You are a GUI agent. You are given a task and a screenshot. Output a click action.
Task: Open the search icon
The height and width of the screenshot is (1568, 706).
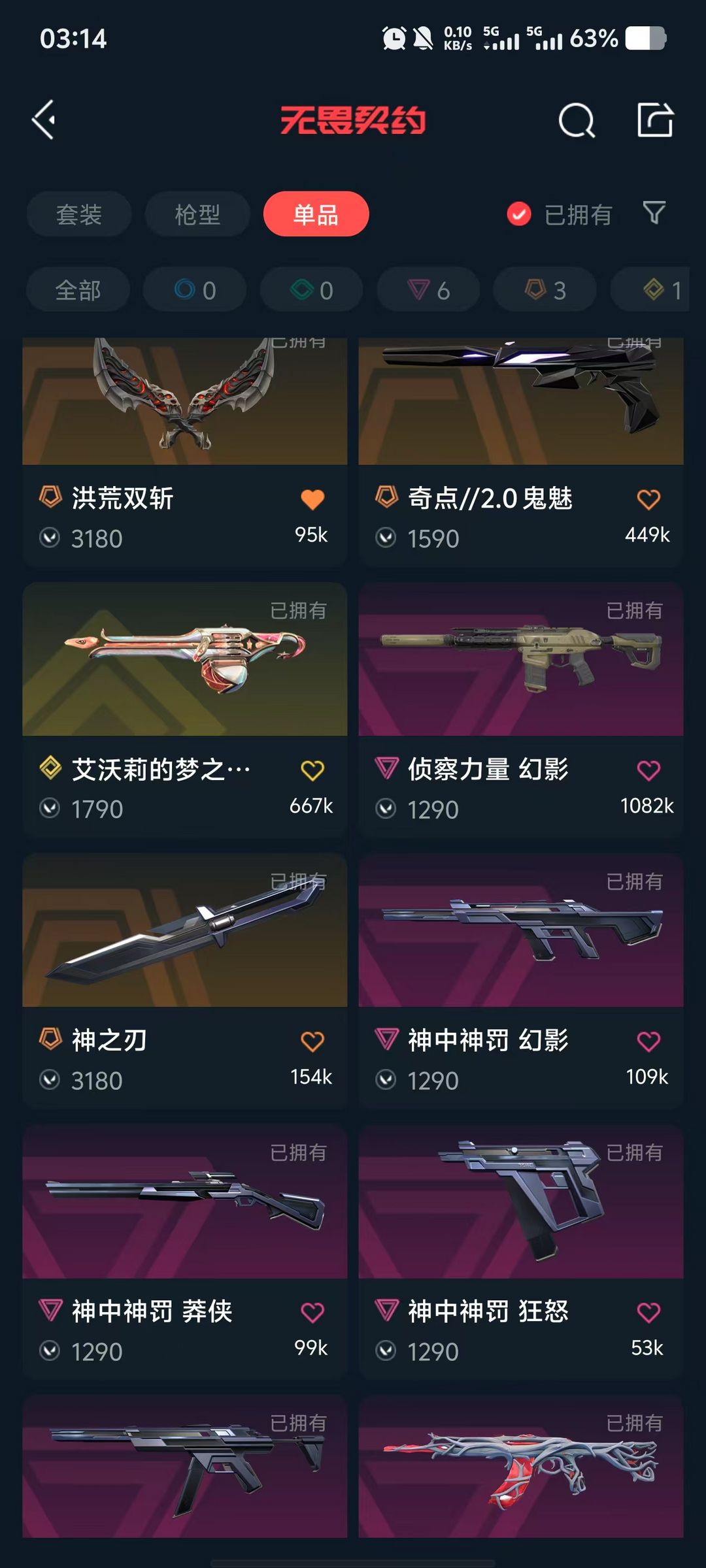(577, 120)
